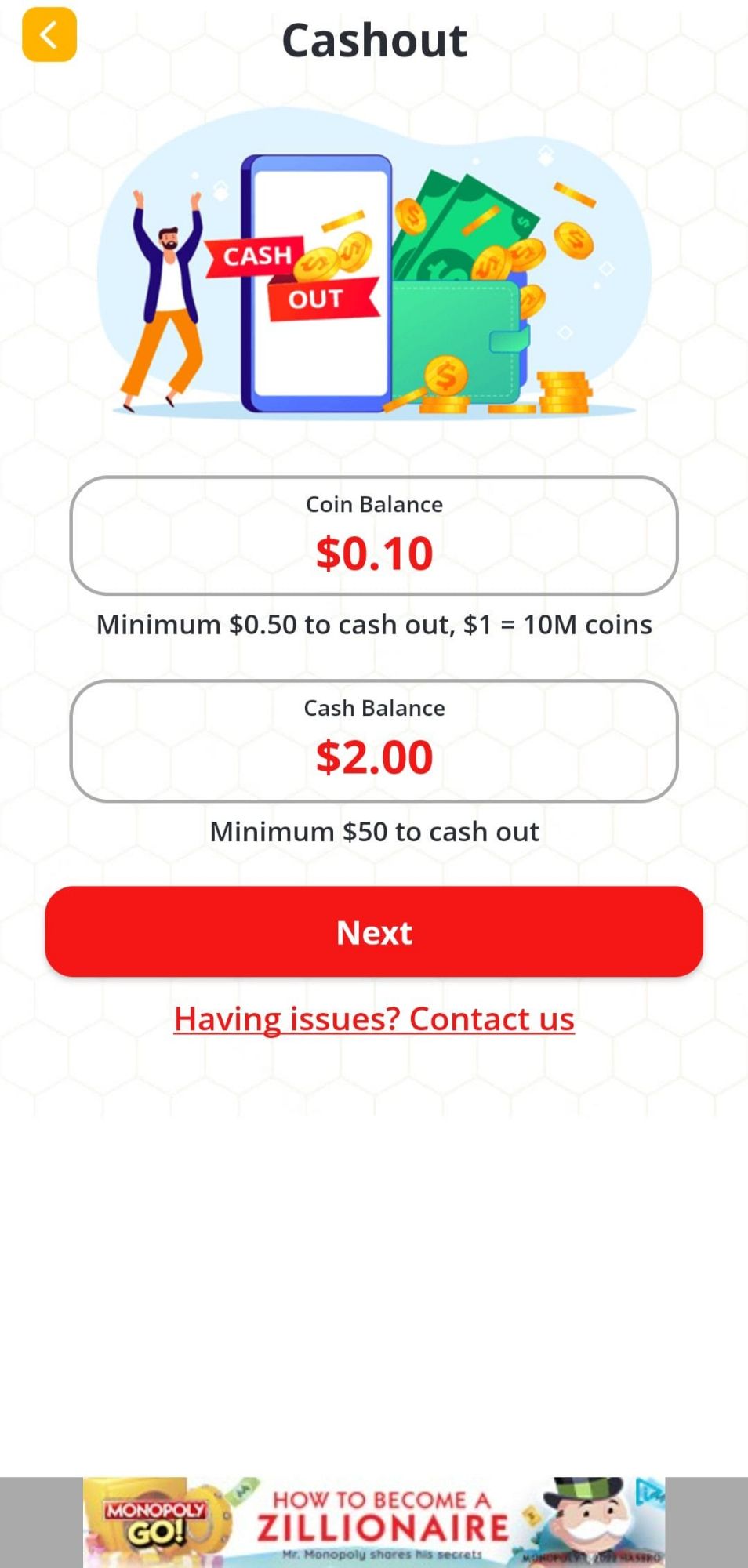The height and width of the screenshot is (1568, 748).
Task: Tap the Cashout screen title
Action: [x=374, y=41]
